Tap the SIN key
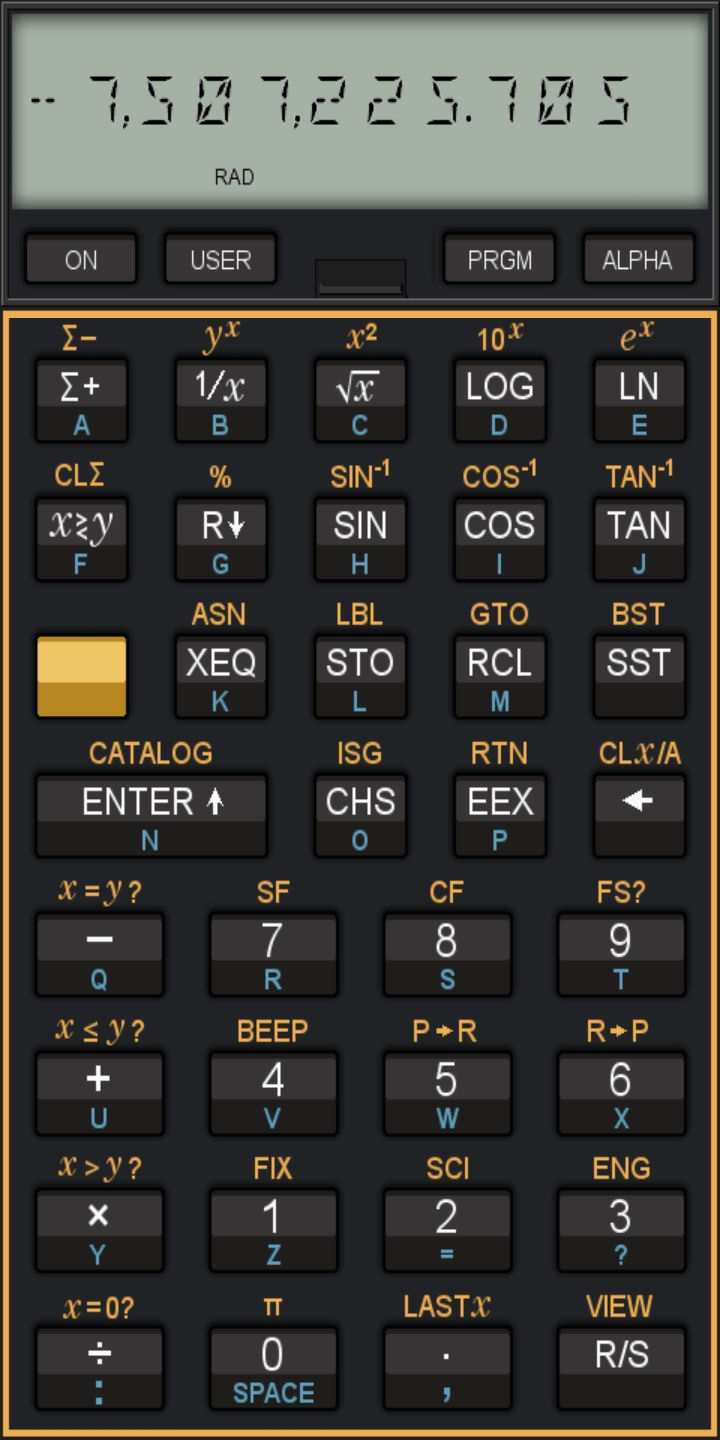720x1440 pixels. tap(360, 539)
